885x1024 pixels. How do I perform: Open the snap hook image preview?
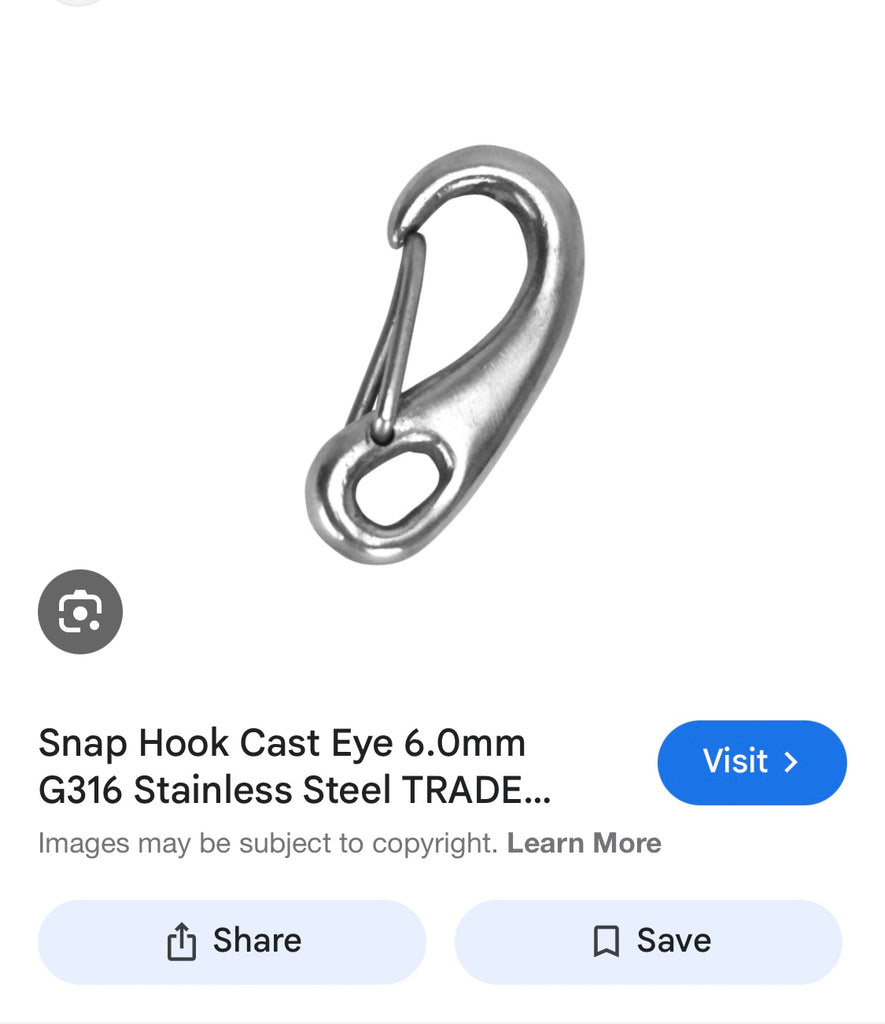tap(445, 355)
